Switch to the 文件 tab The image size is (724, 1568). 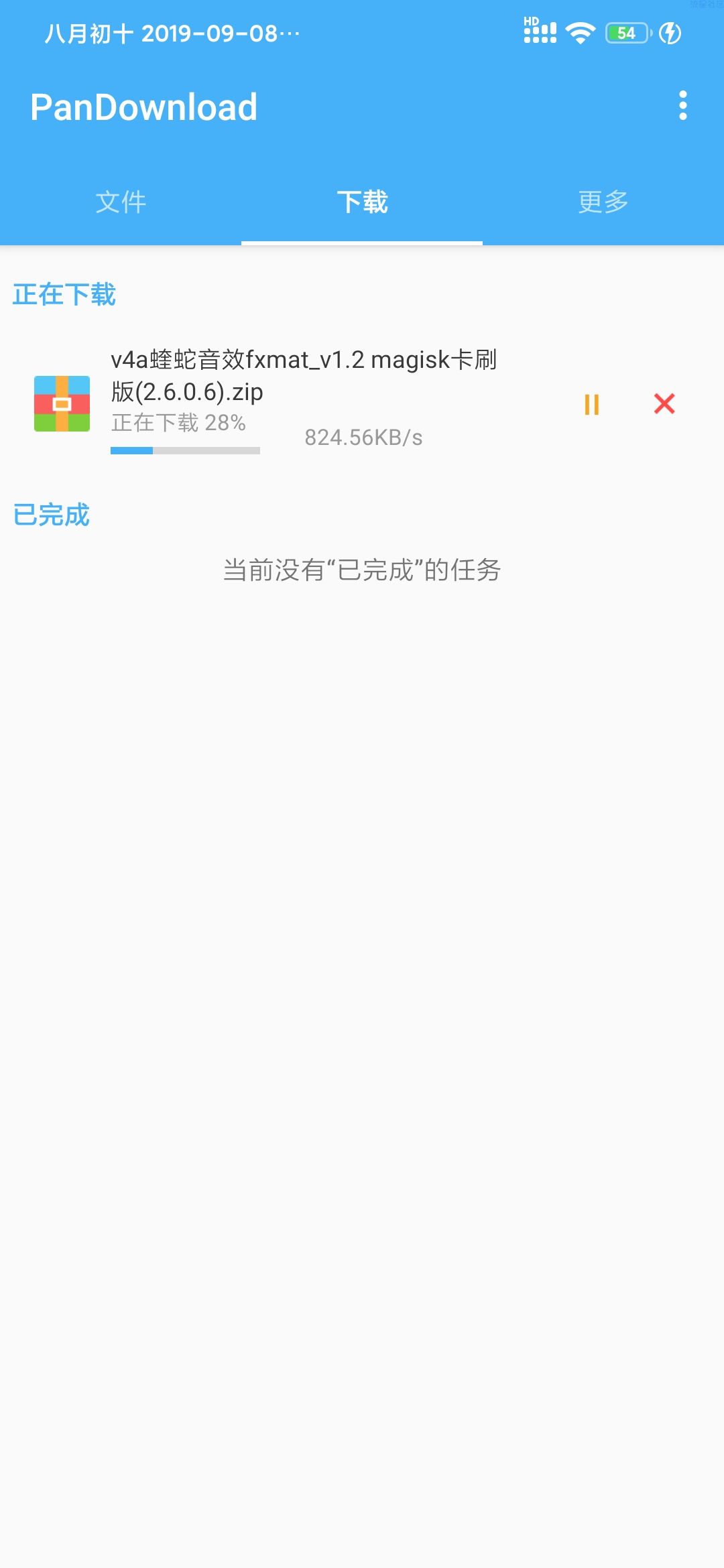[x=121, y=202]
